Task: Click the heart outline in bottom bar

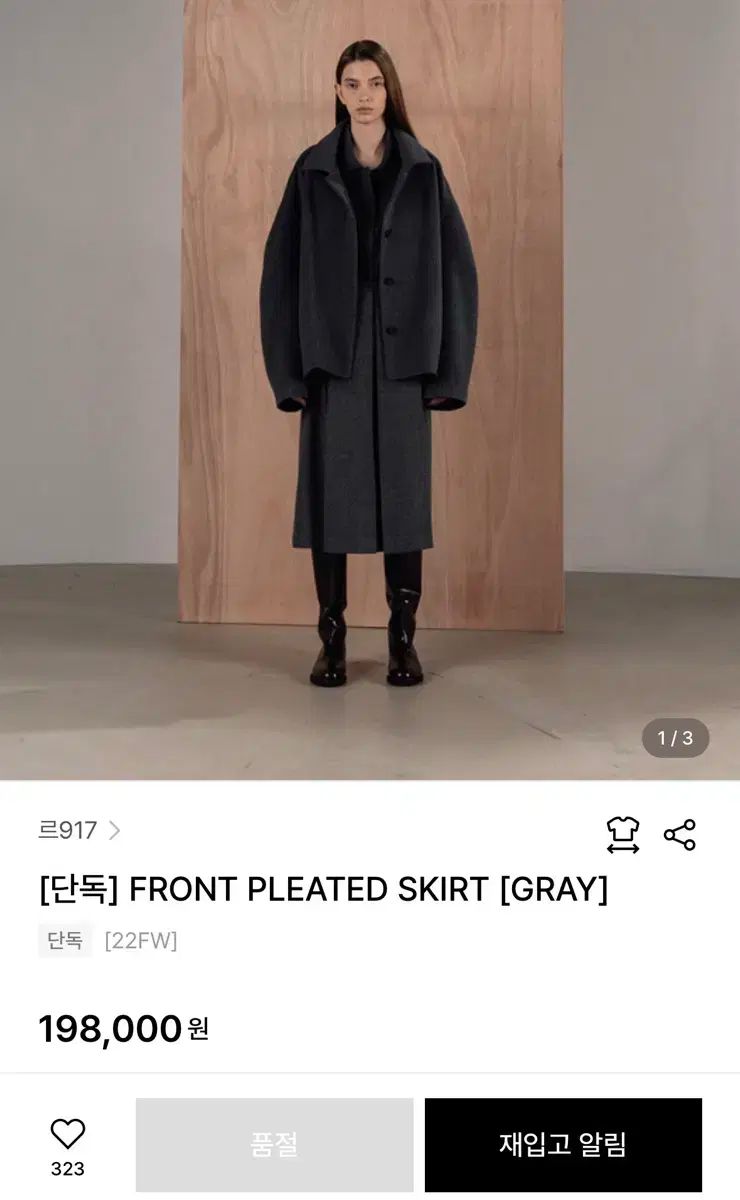Action: [67, 1132]
